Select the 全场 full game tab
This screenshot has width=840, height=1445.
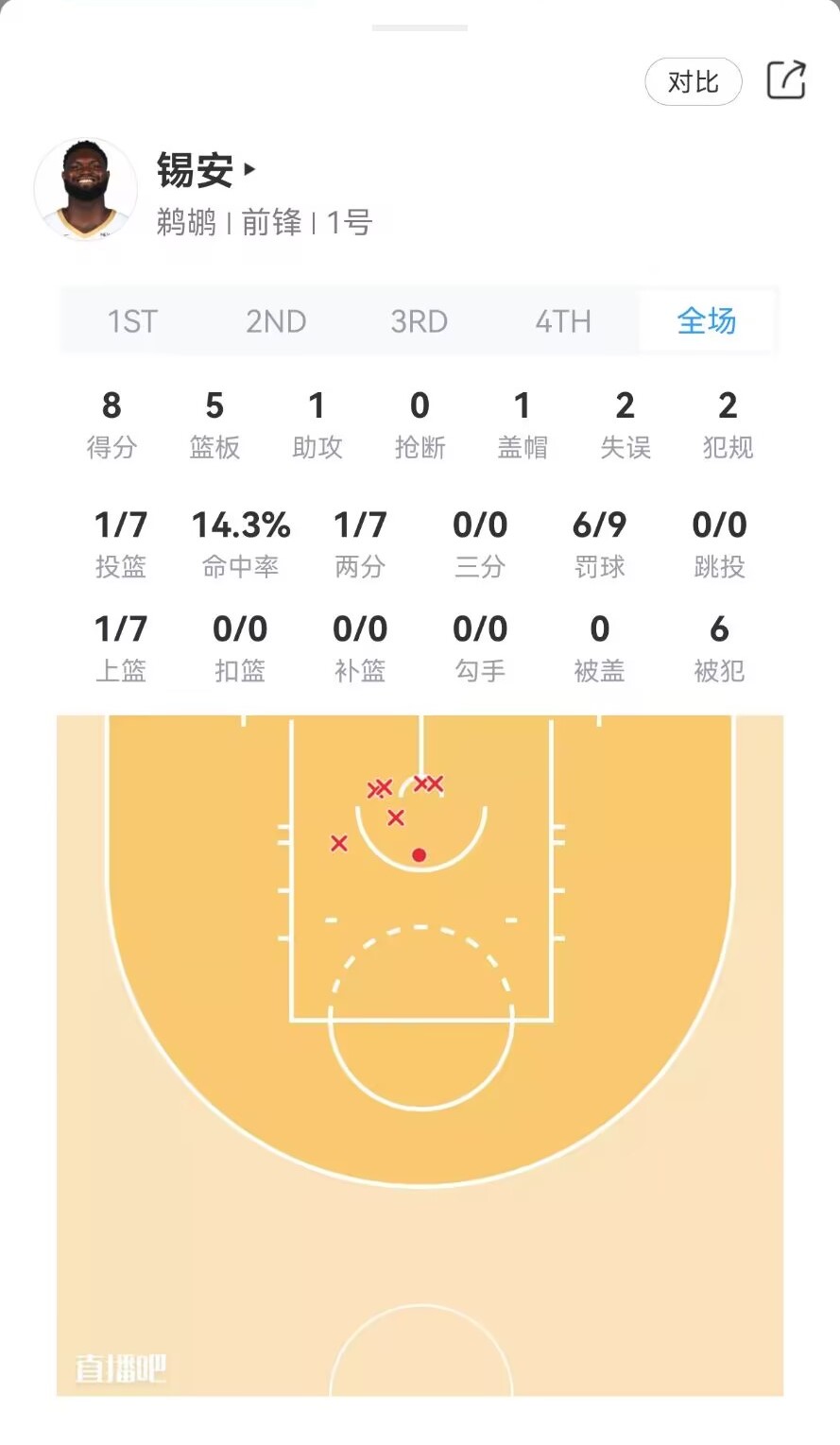point(707,321)
